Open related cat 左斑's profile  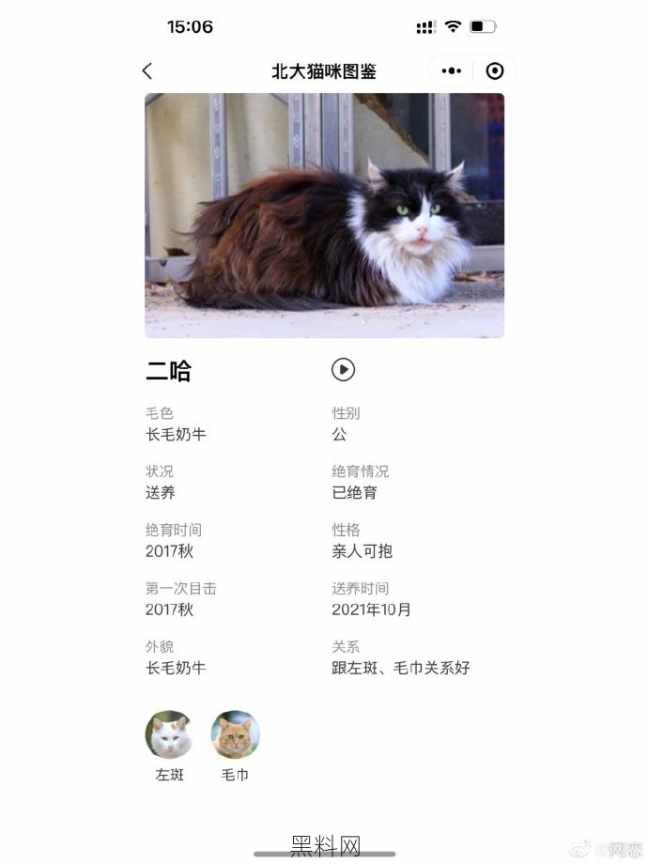pos(169,735)
